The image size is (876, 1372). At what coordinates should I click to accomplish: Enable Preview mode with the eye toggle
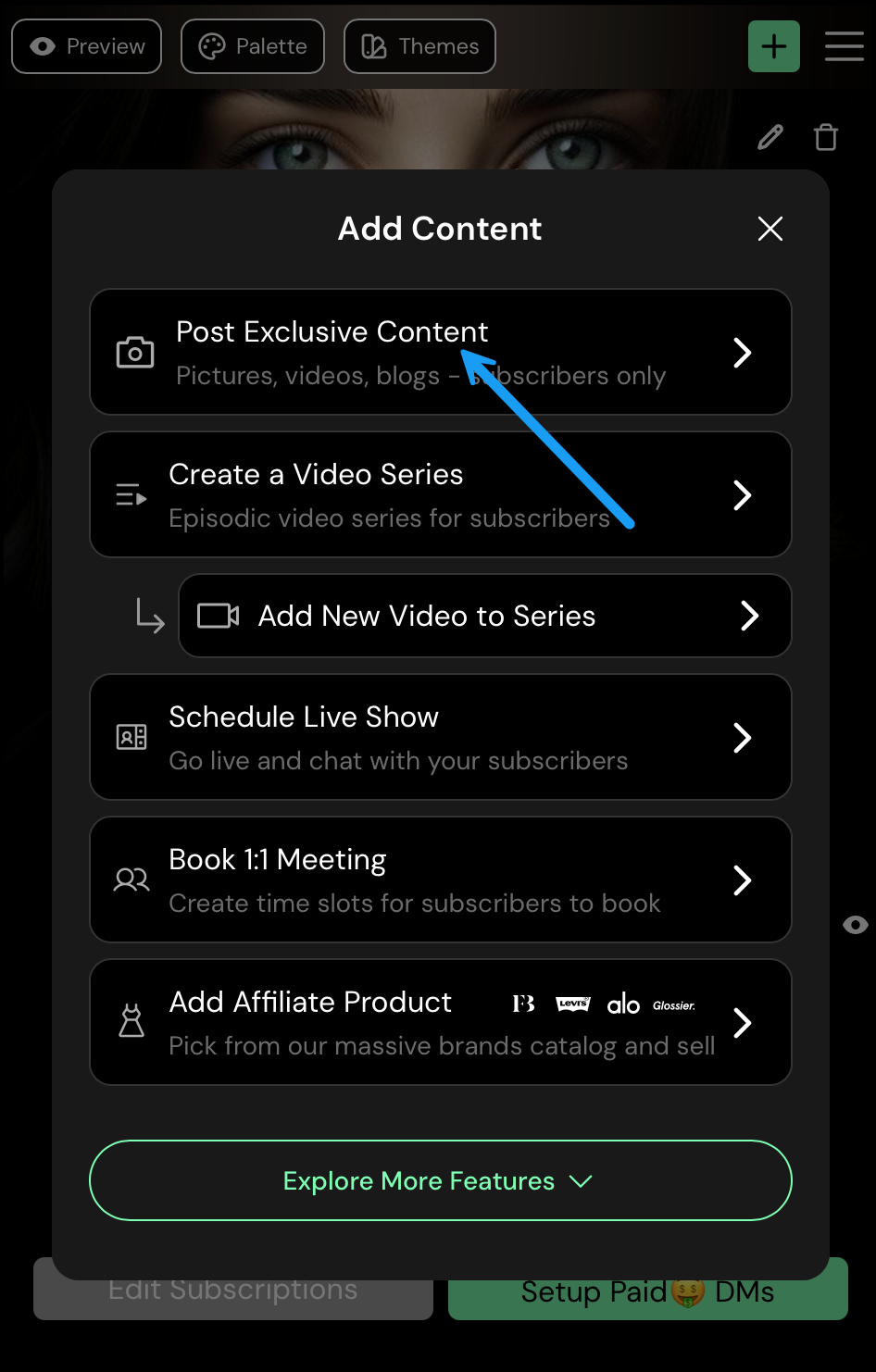coord(86,46)
